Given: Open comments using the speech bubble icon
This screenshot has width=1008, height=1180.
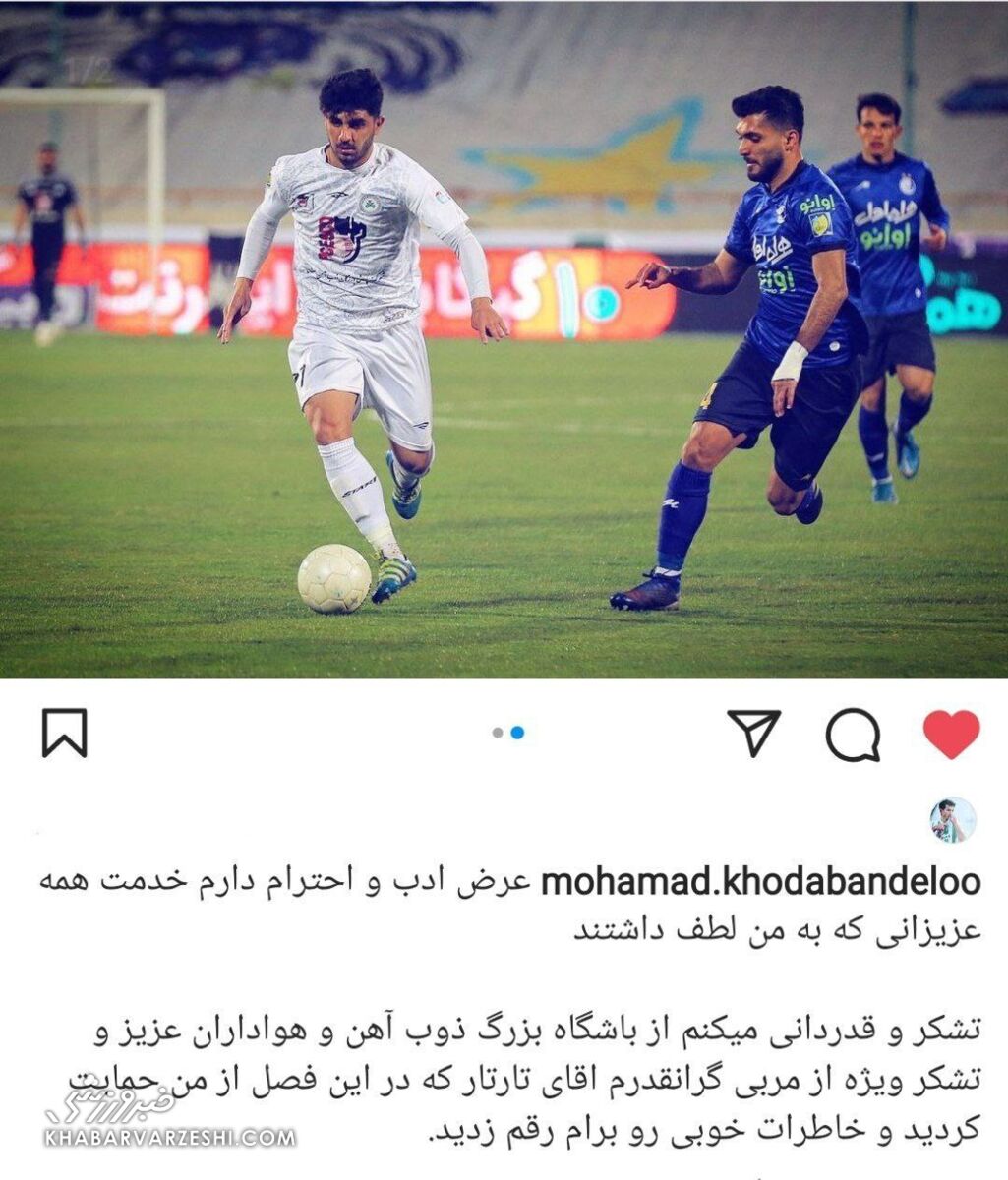Looking at the screenshot, I should click(854, 734).
